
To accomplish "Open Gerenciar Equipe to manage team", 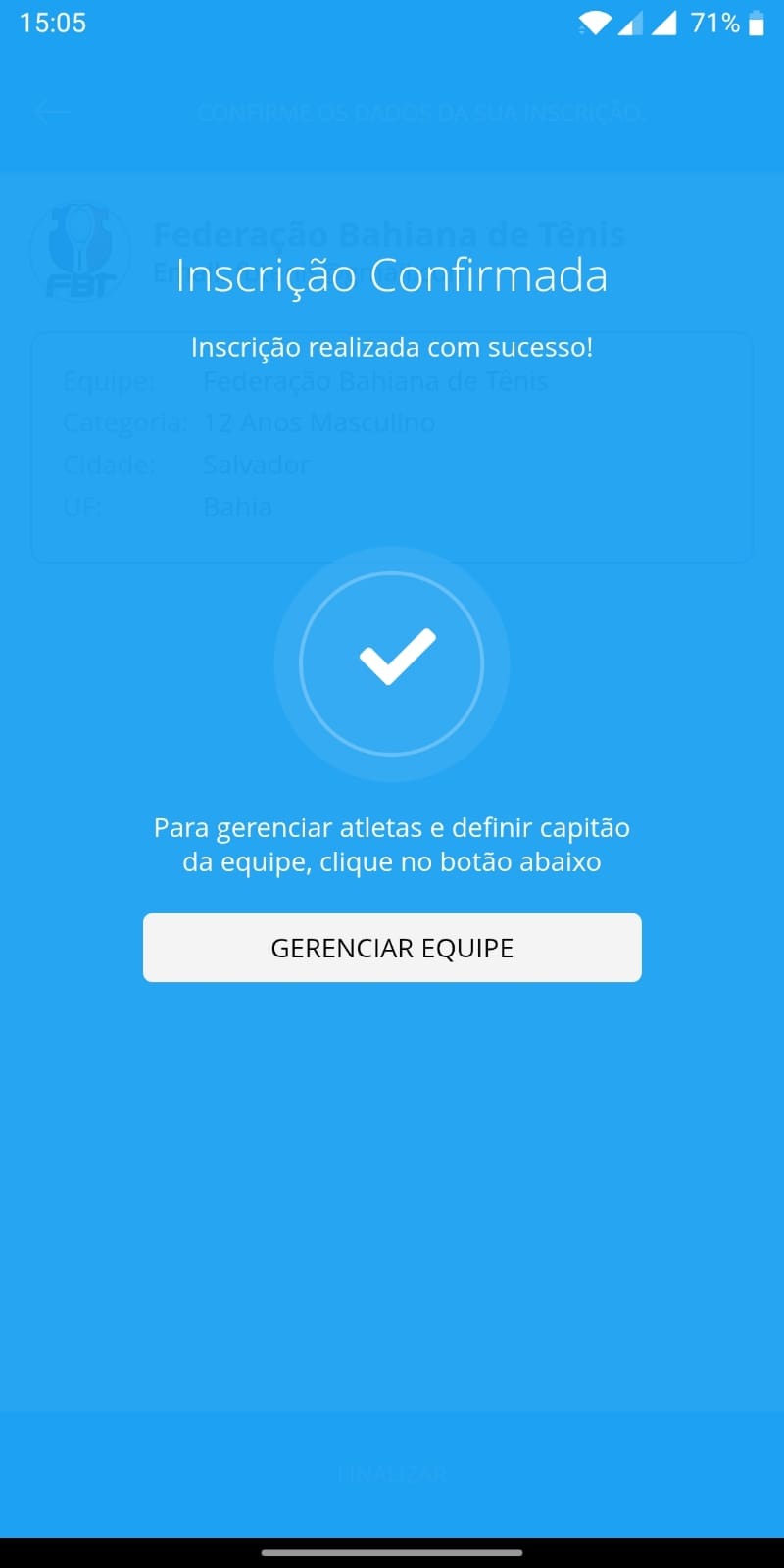I will [392, 948].
